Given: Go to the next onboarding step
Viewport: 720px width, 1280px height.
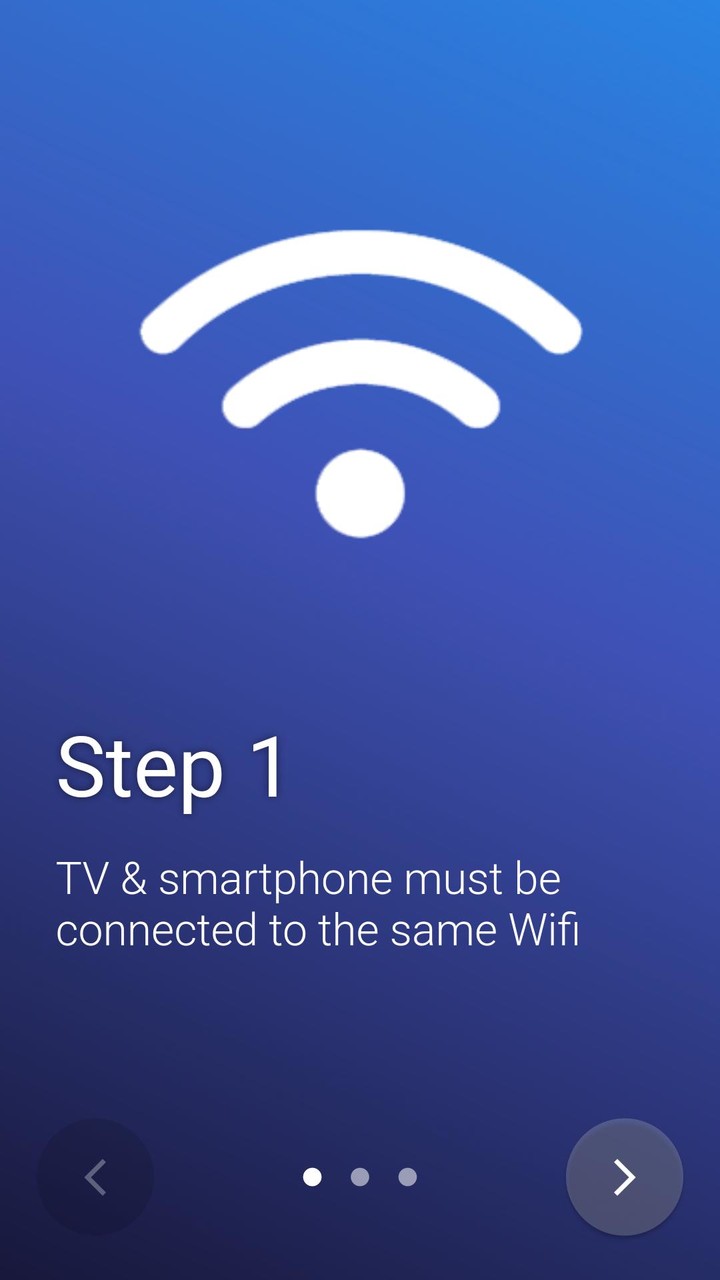Looking at the screenshot, I should [624, 1177].
